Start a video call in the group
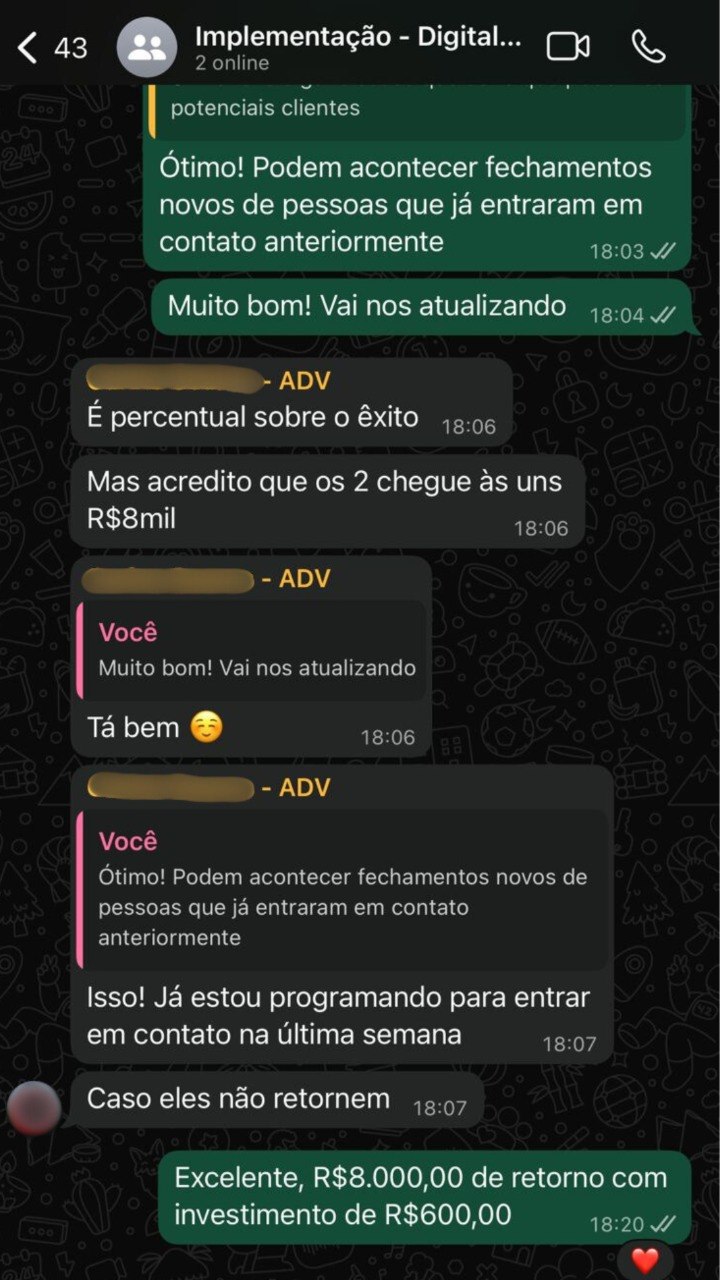Viewport: 720px width, 1280px height. 567,44
